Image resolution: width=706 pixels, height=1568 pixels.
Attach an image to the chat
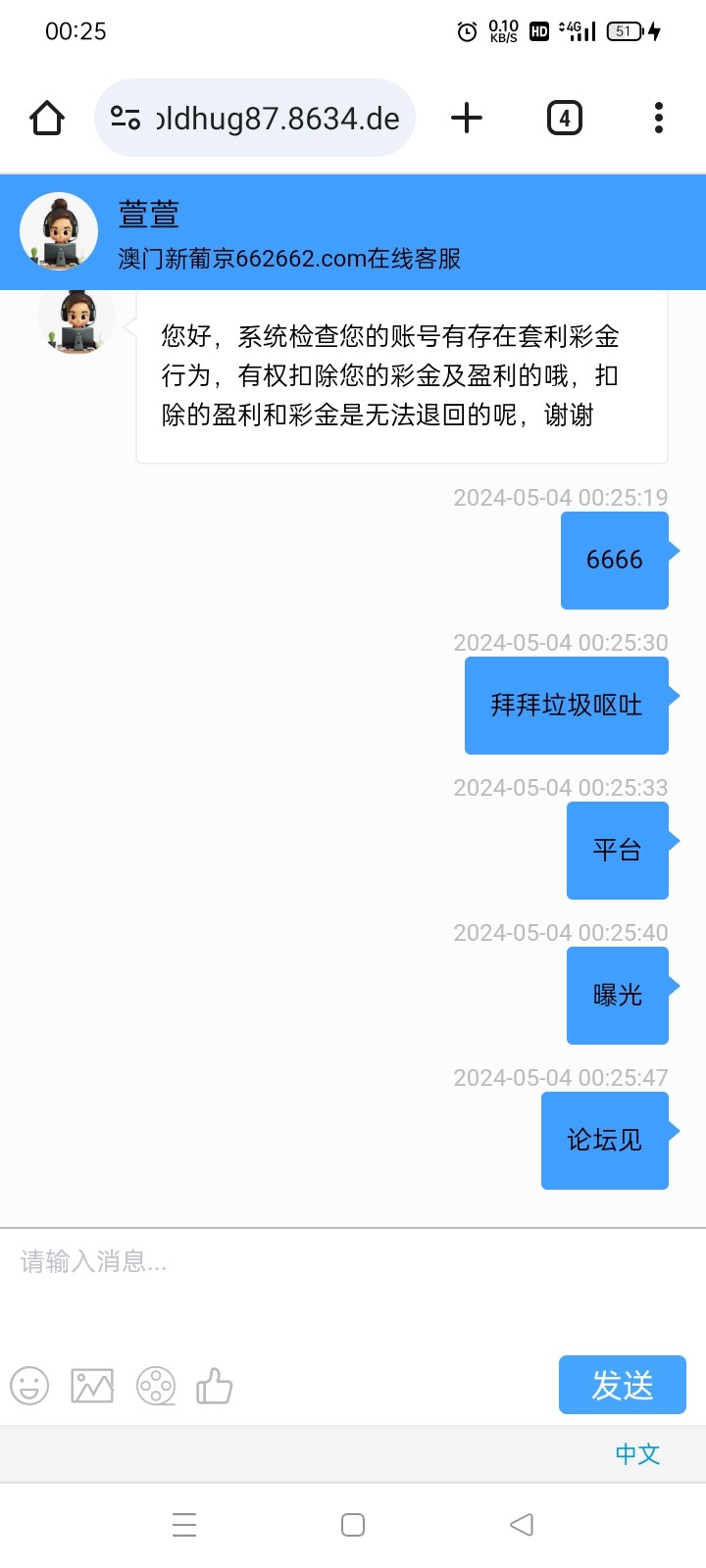click(92, 1386)
